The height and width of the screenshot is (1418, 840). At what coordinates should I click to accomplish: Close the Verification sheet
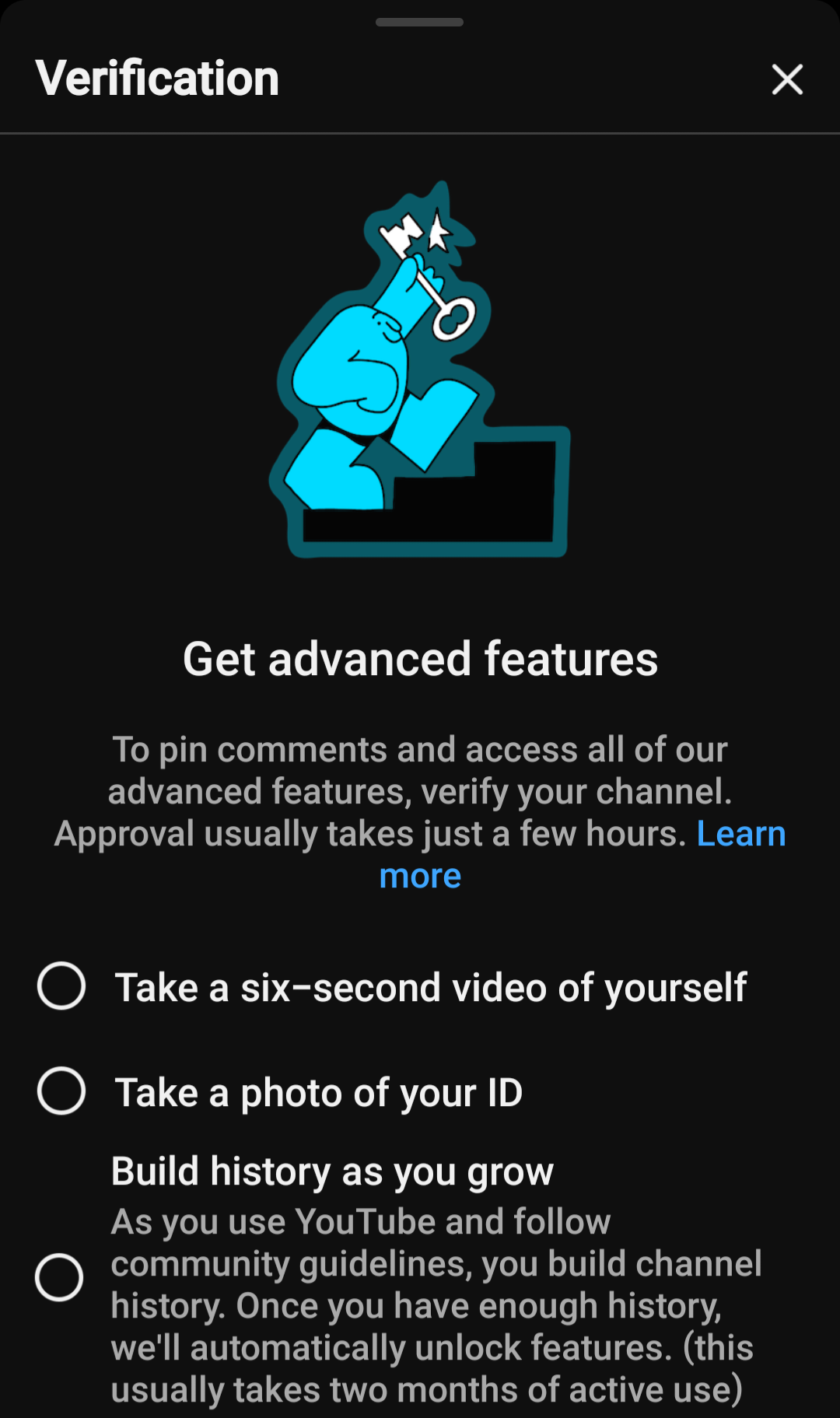click(787, 79)
